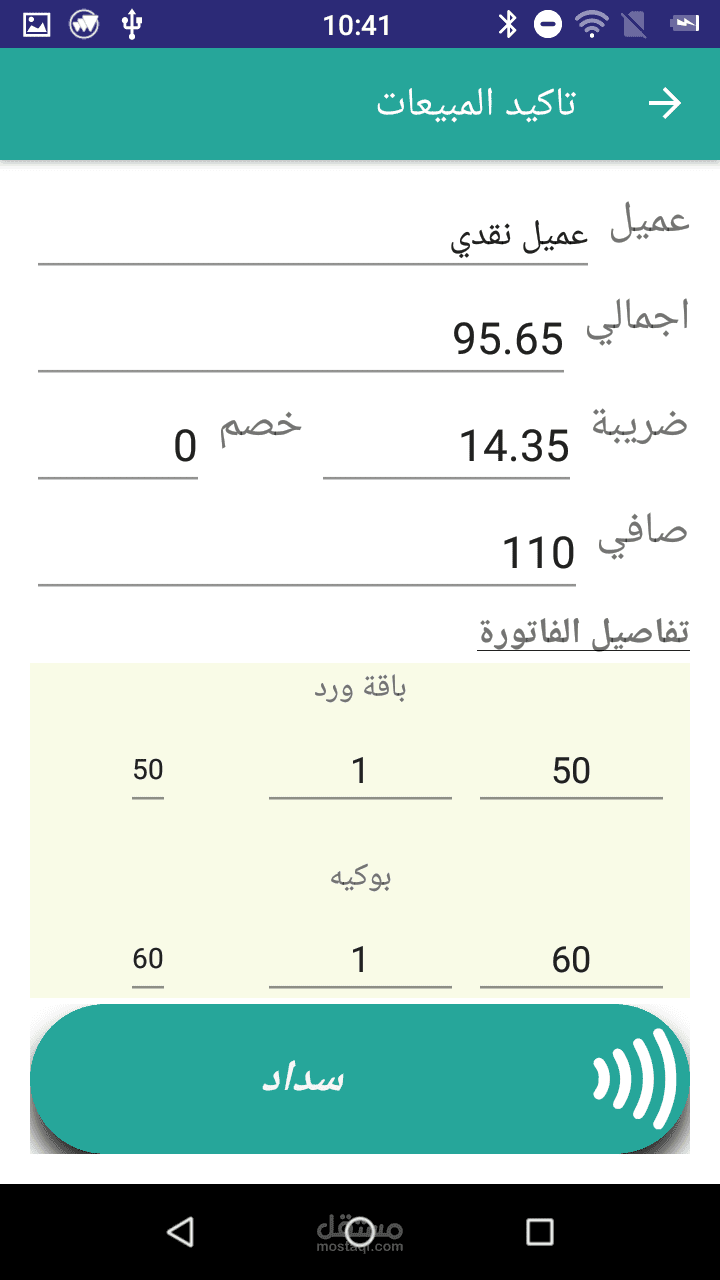Go back using the app bar arrow
Screen dimensions: 720x1280
click(x=664, y=103)
